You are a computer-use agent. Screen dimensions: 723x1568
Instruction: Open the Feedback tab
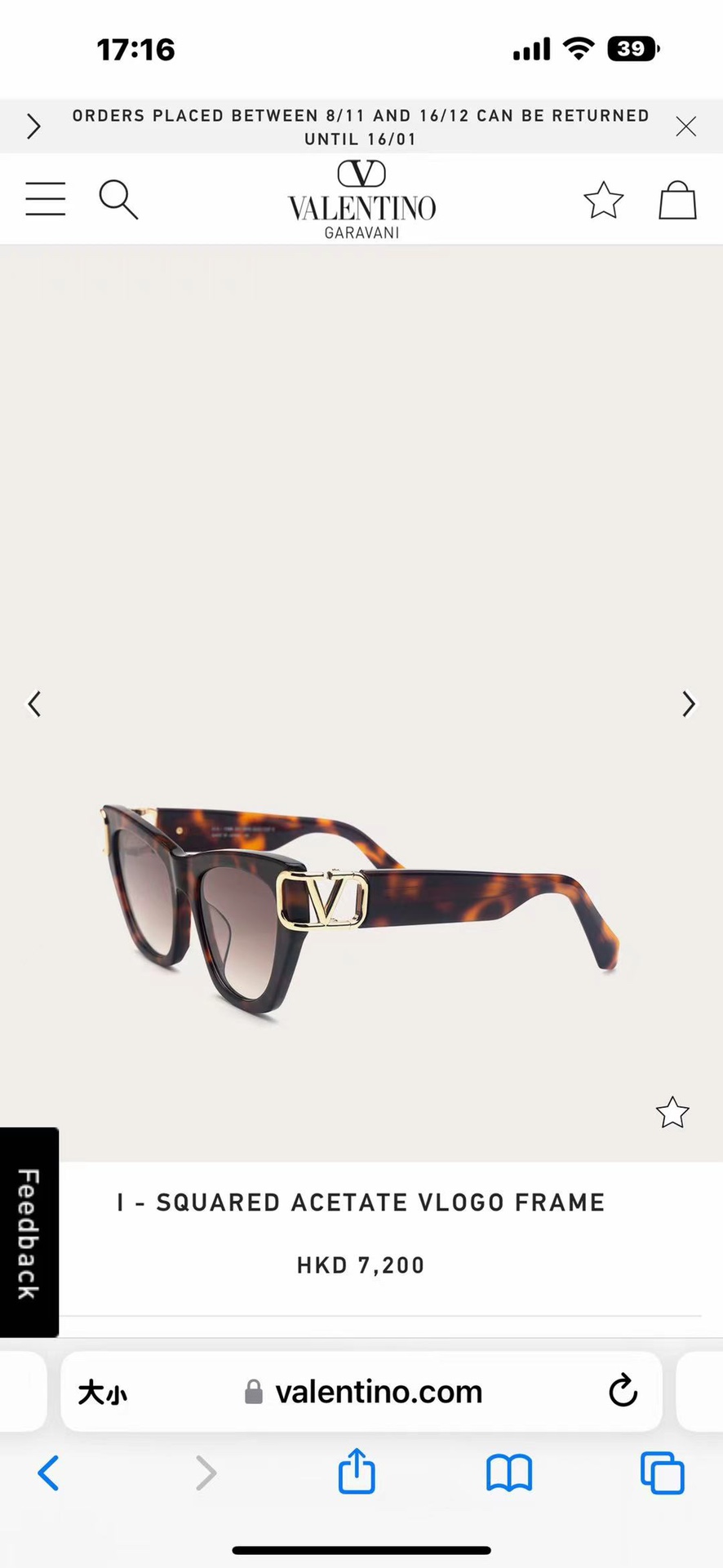29,1233
